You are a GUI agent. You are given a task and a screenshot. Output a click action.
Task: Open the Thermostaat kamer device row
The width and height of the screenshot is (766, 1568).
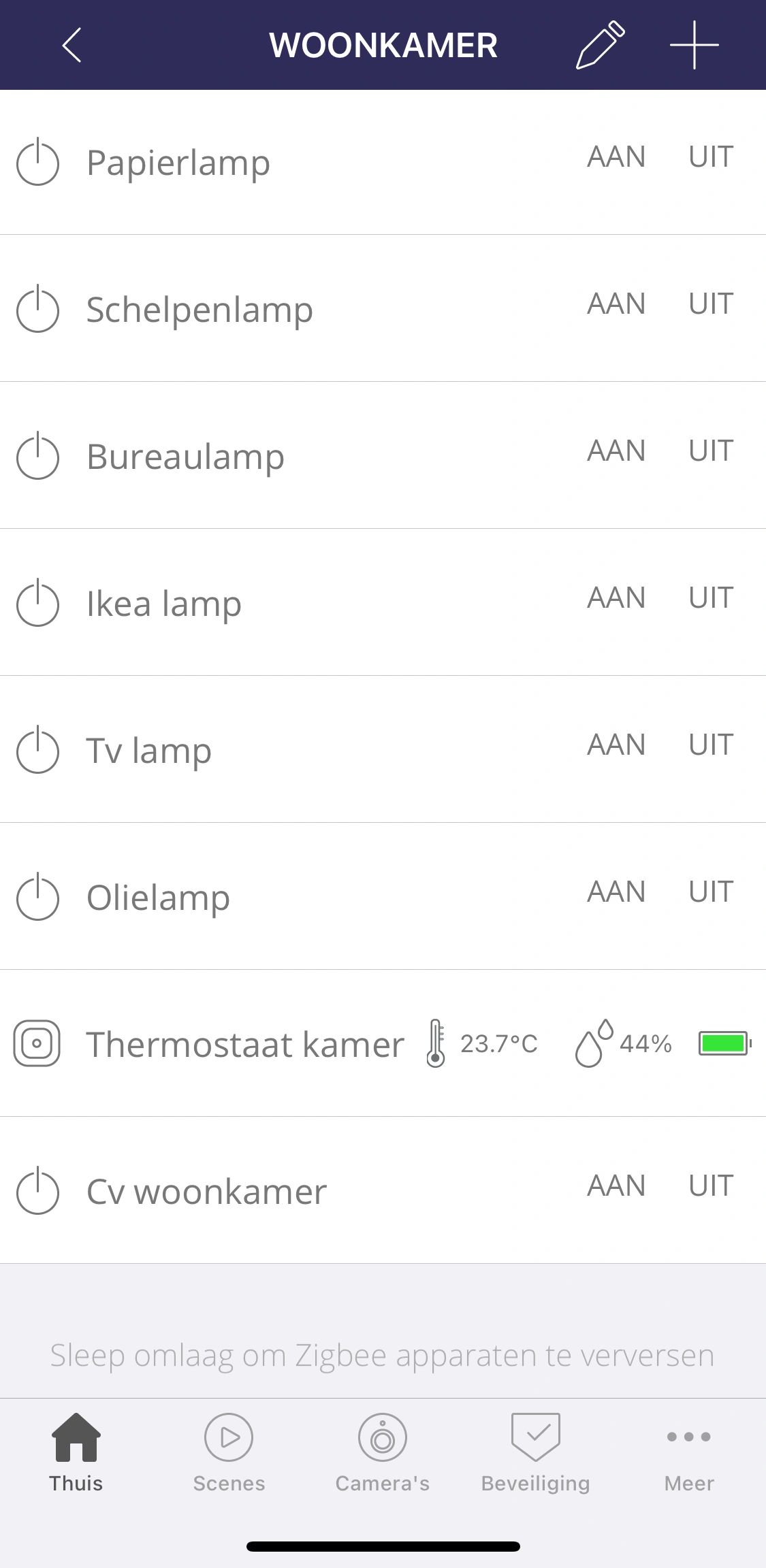point(245,1043)
